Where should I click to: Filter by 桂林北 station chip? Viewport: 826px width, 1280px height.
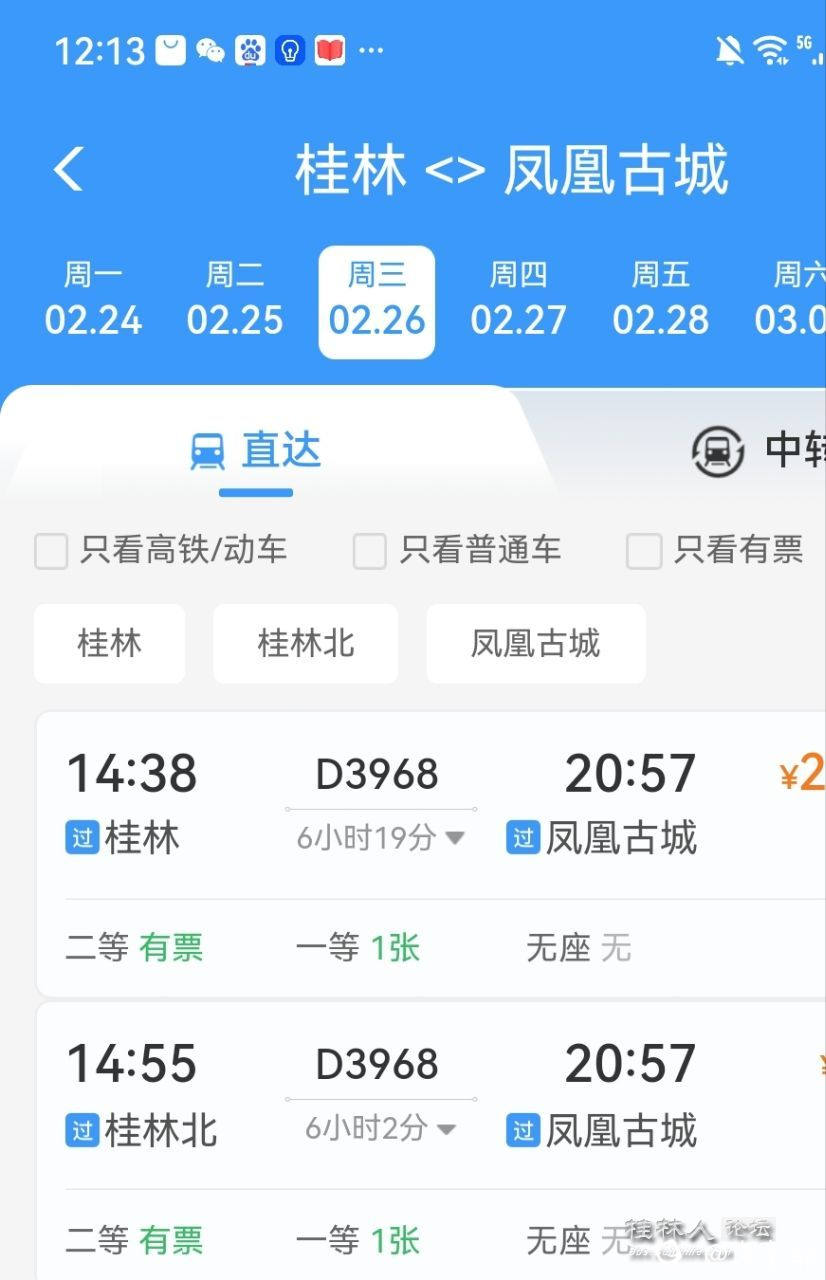[305, 643]
